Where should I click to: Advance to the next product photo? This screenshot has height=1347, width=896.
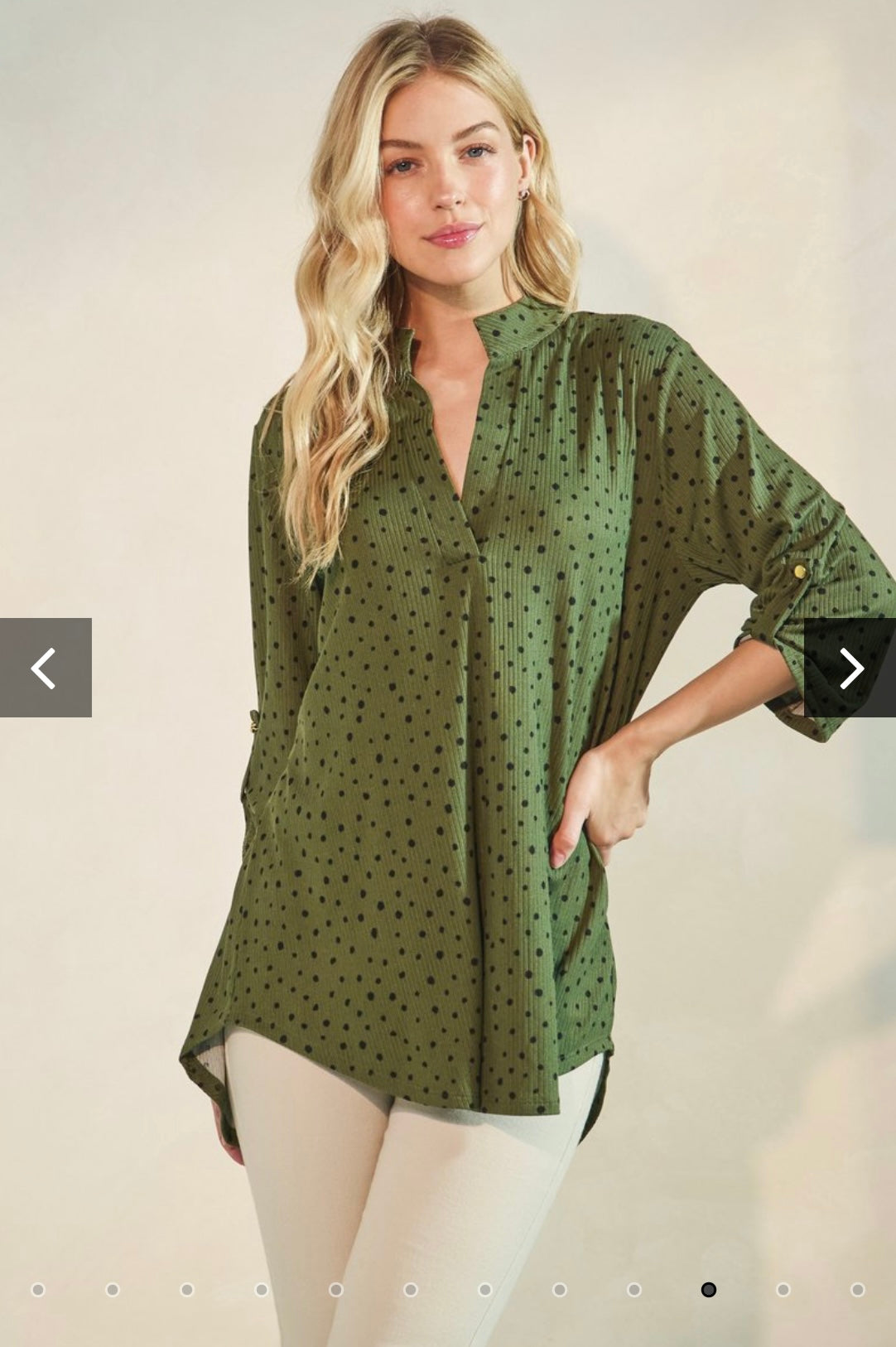[x=850, y=668]
